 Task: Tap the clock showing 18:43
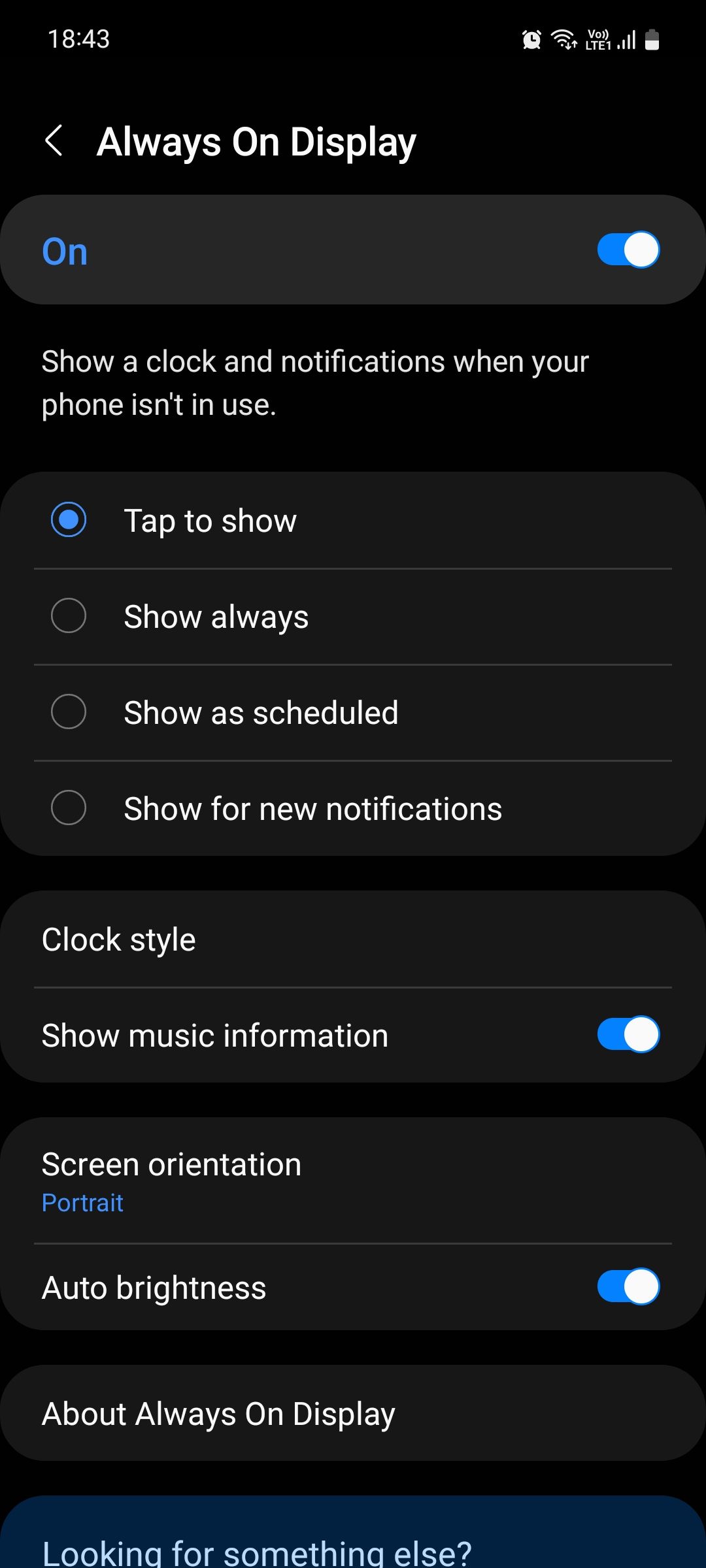(78, 39)
